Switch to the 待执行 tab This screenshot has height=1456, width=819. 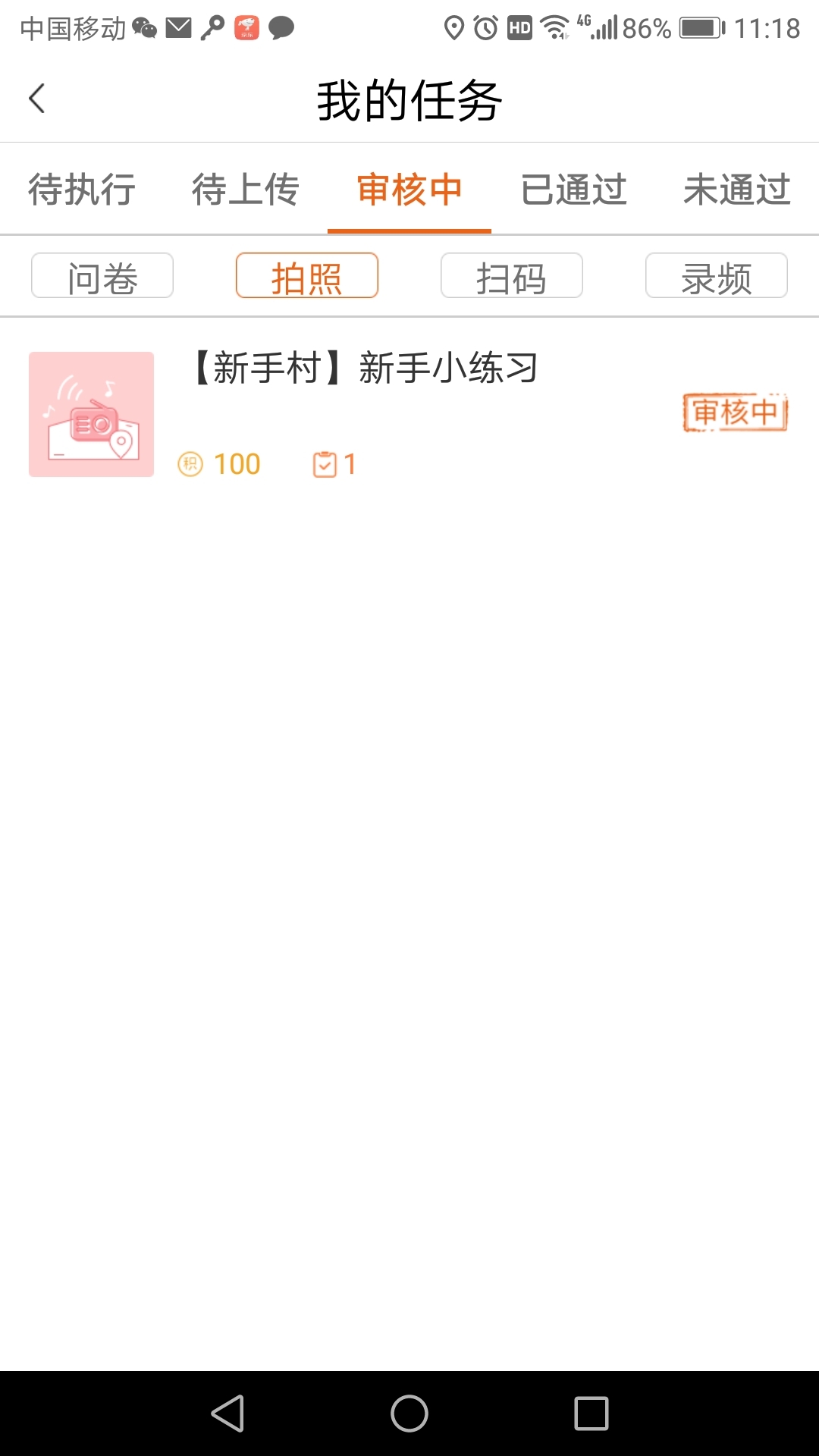82,190
